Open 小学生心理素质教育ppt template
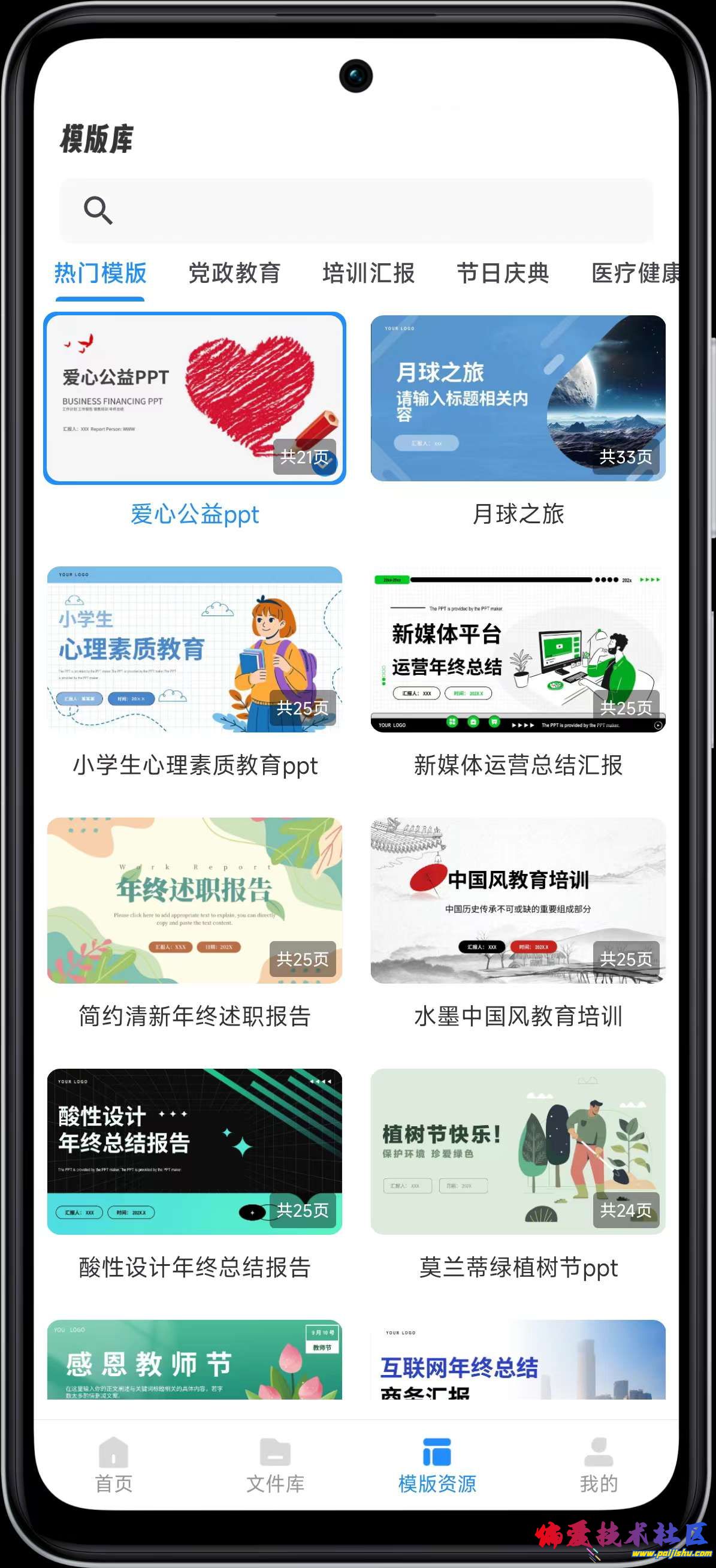This screenshot has width=716, height=1568. click(x=195, y=650)
